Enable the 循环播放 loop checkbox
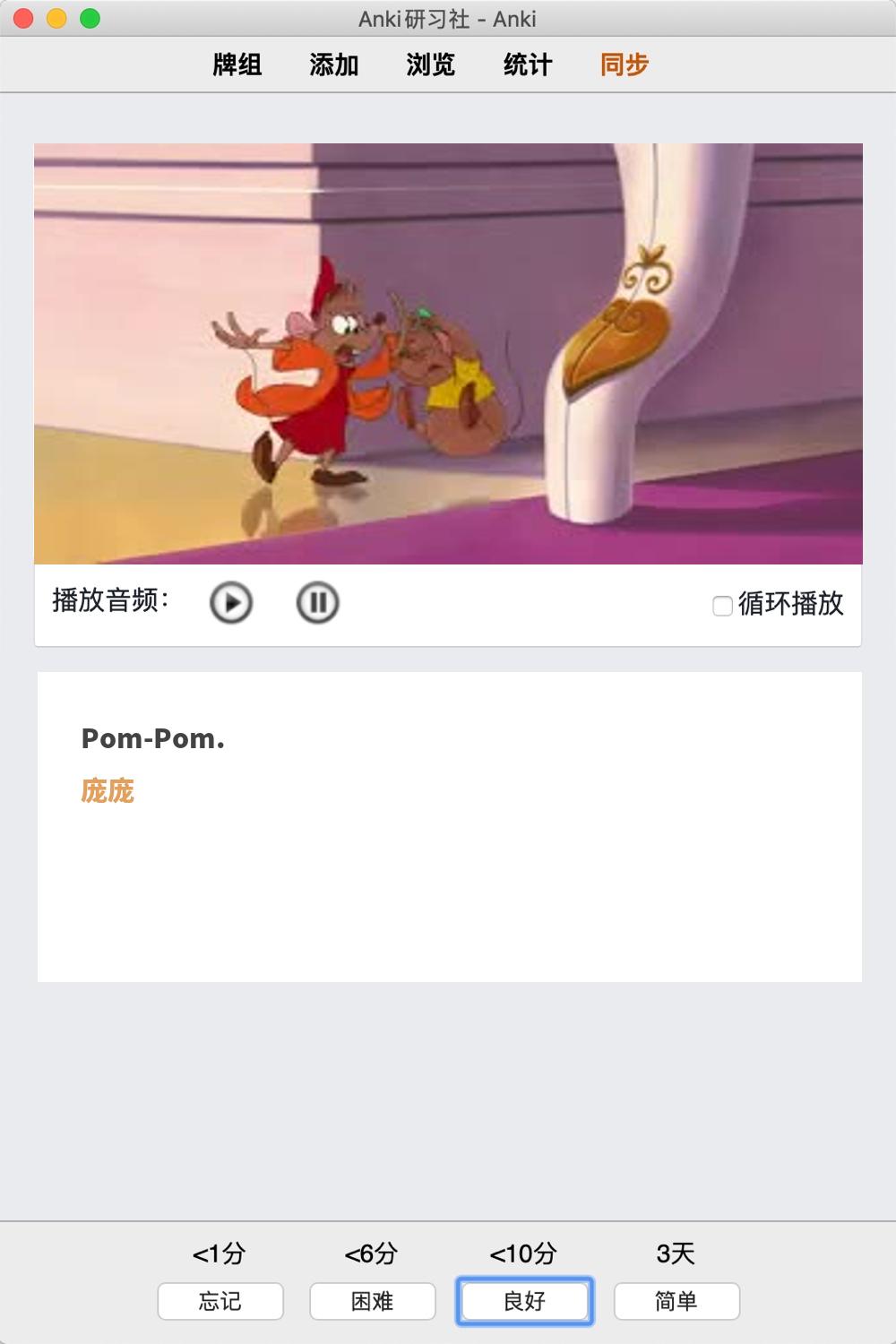 (x=722, y=606)
